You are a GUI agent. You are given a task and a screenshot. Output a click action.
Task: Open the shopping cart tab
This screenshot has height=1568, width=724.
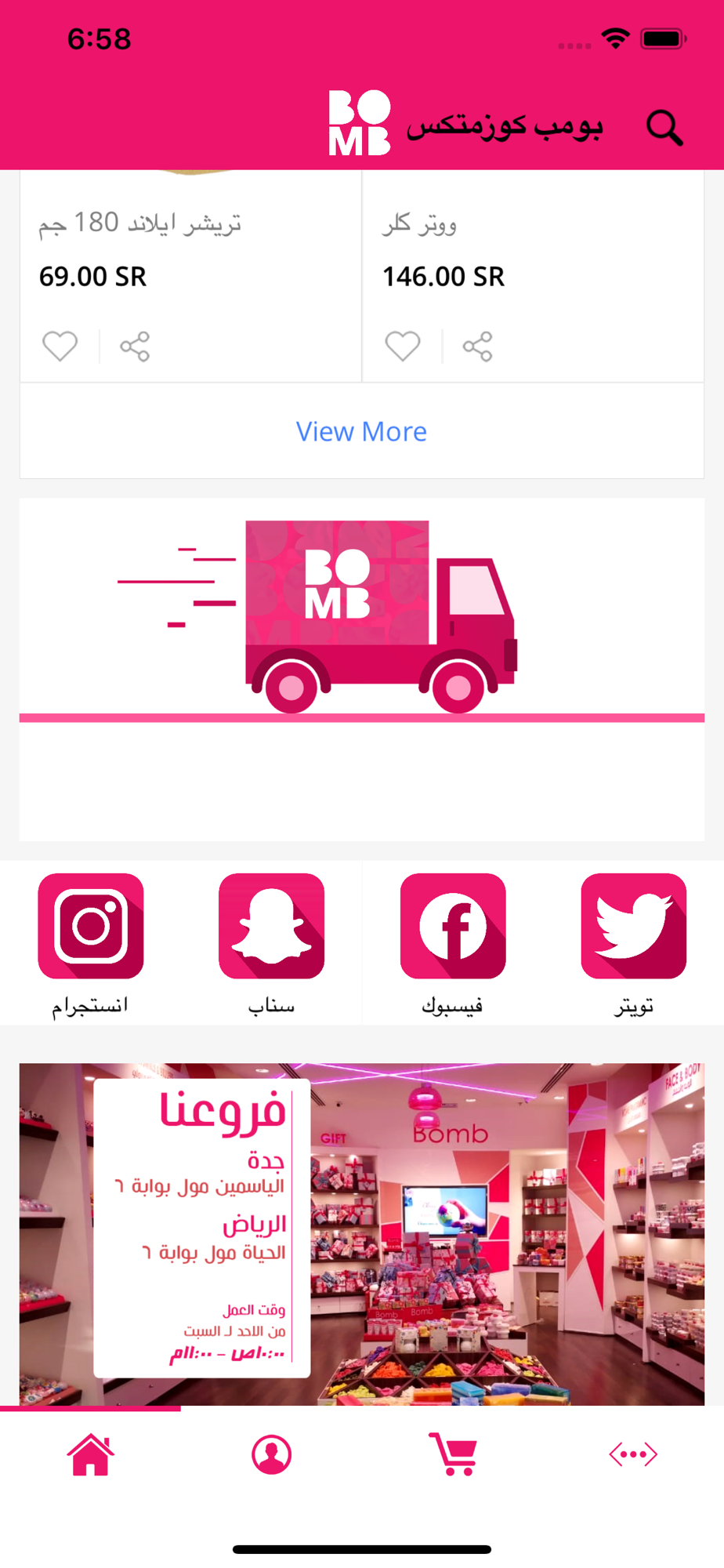point(453,1454)
